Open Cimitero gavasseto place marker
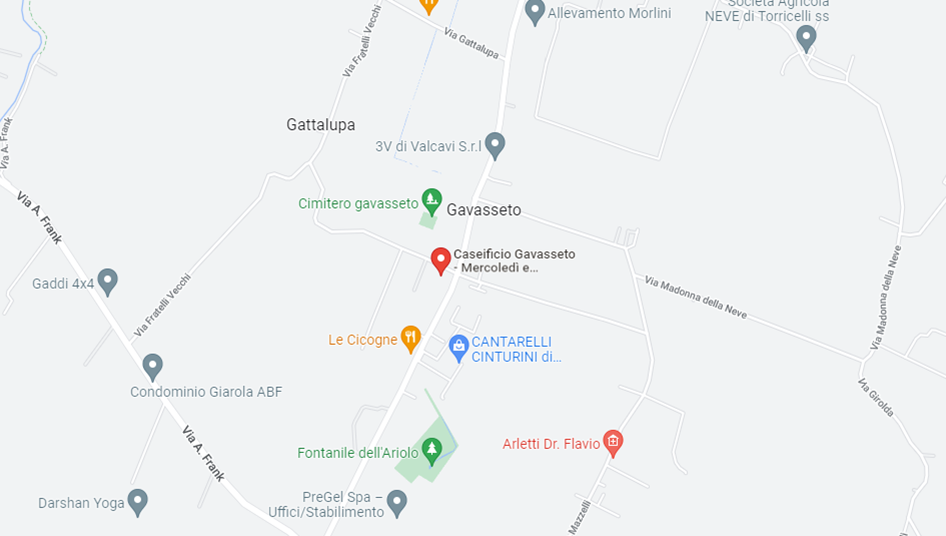The height and width of the screenshot is (536, 946). [431, 201]
